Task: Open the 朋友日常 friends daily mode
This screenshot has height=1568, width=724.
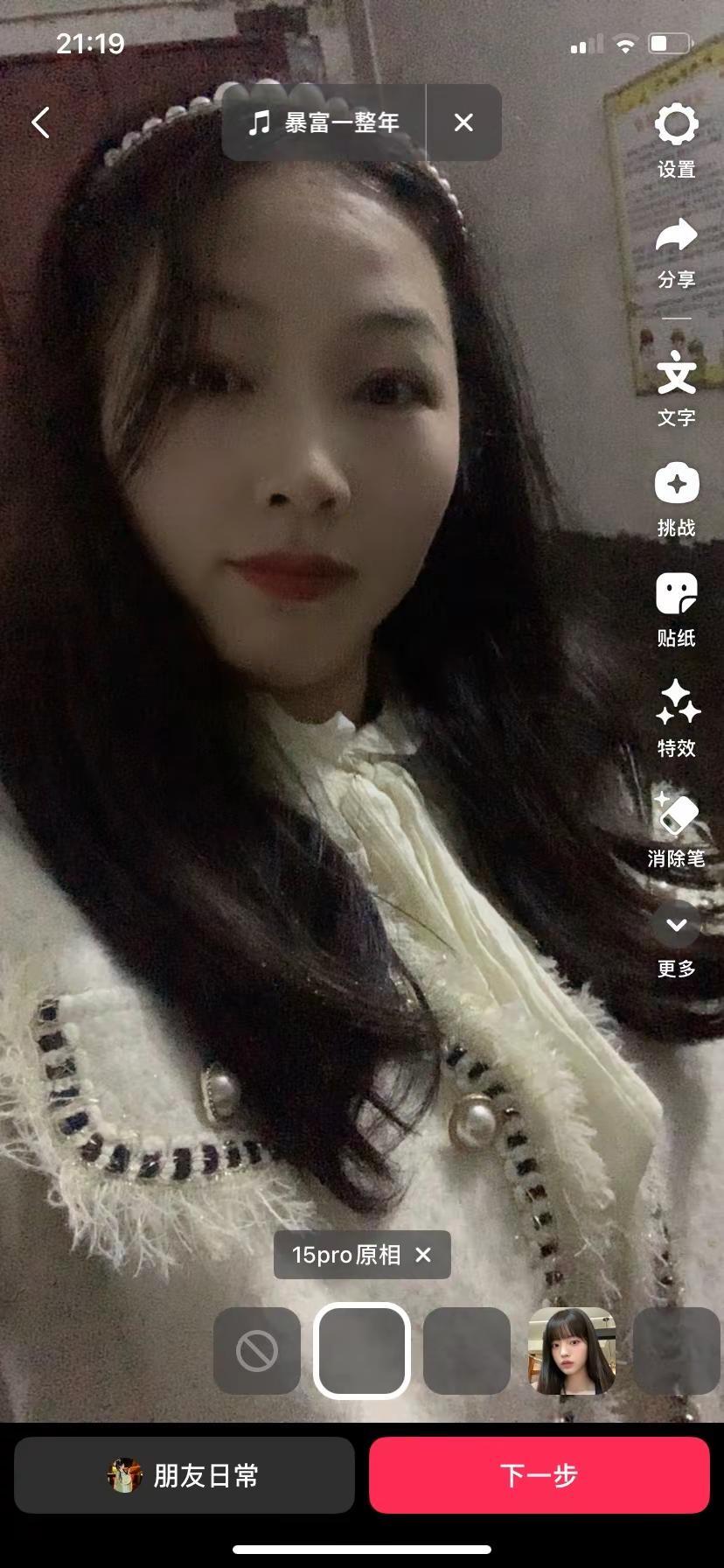Action: click(184, 1476)
